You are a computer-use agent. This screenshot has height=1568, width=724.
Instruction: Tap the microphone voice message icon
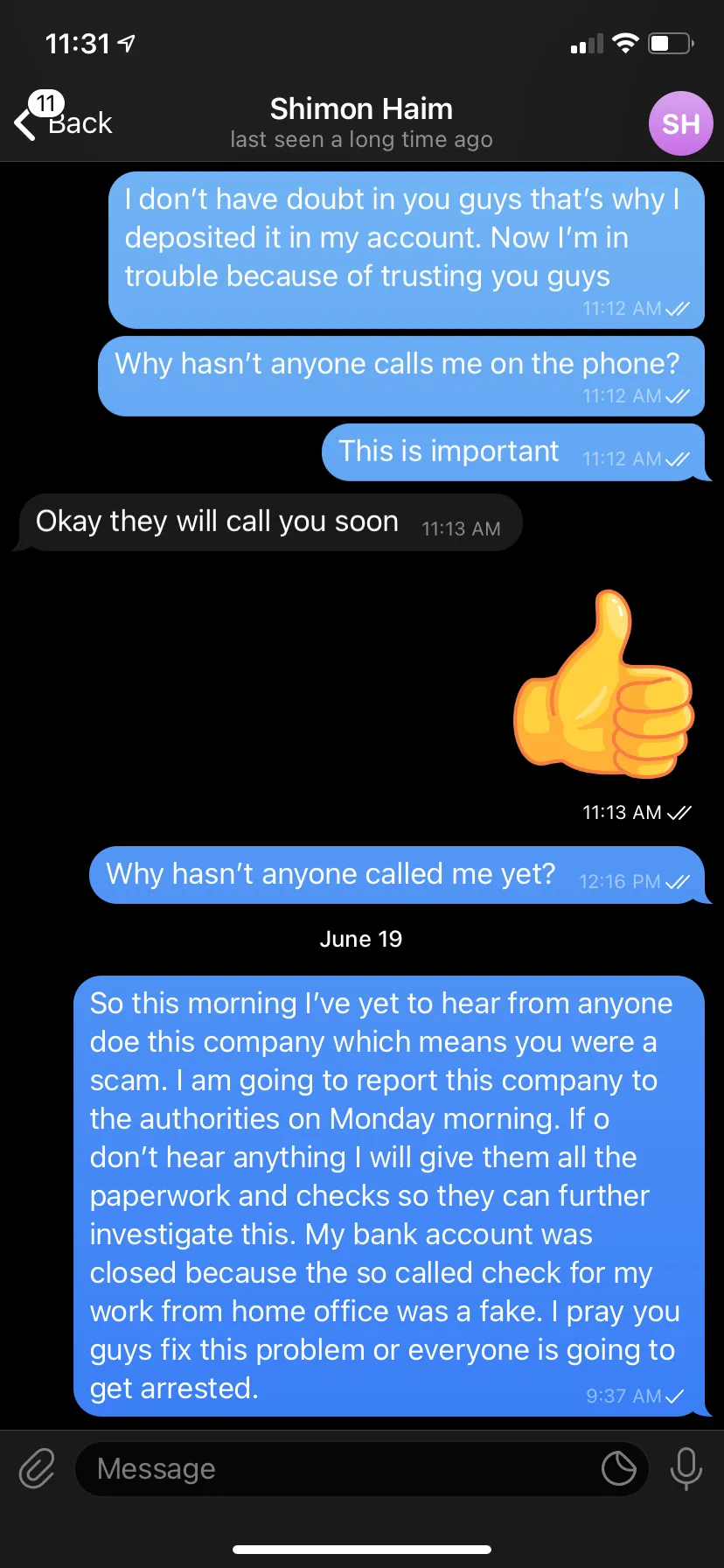(686, 1468)
